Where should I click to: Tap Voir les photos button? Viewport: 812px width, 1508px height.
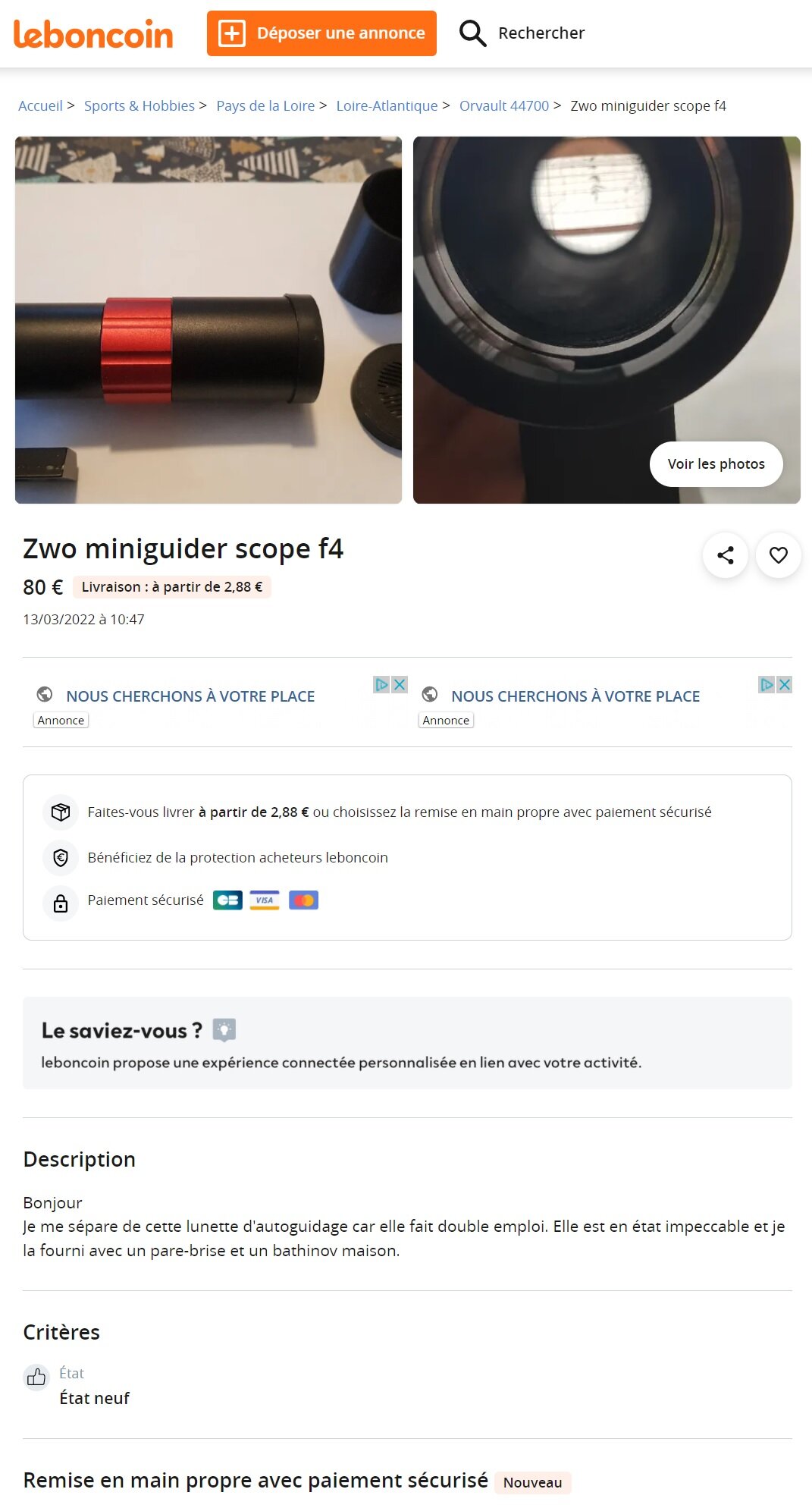click(716, 464)
